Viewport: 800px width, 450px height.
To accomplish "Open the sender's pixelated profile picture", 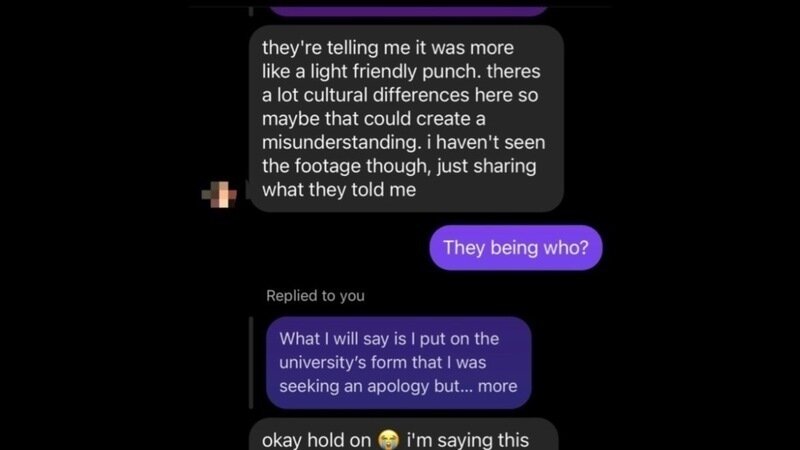I will pyautogui.click(x=221, y=193).
